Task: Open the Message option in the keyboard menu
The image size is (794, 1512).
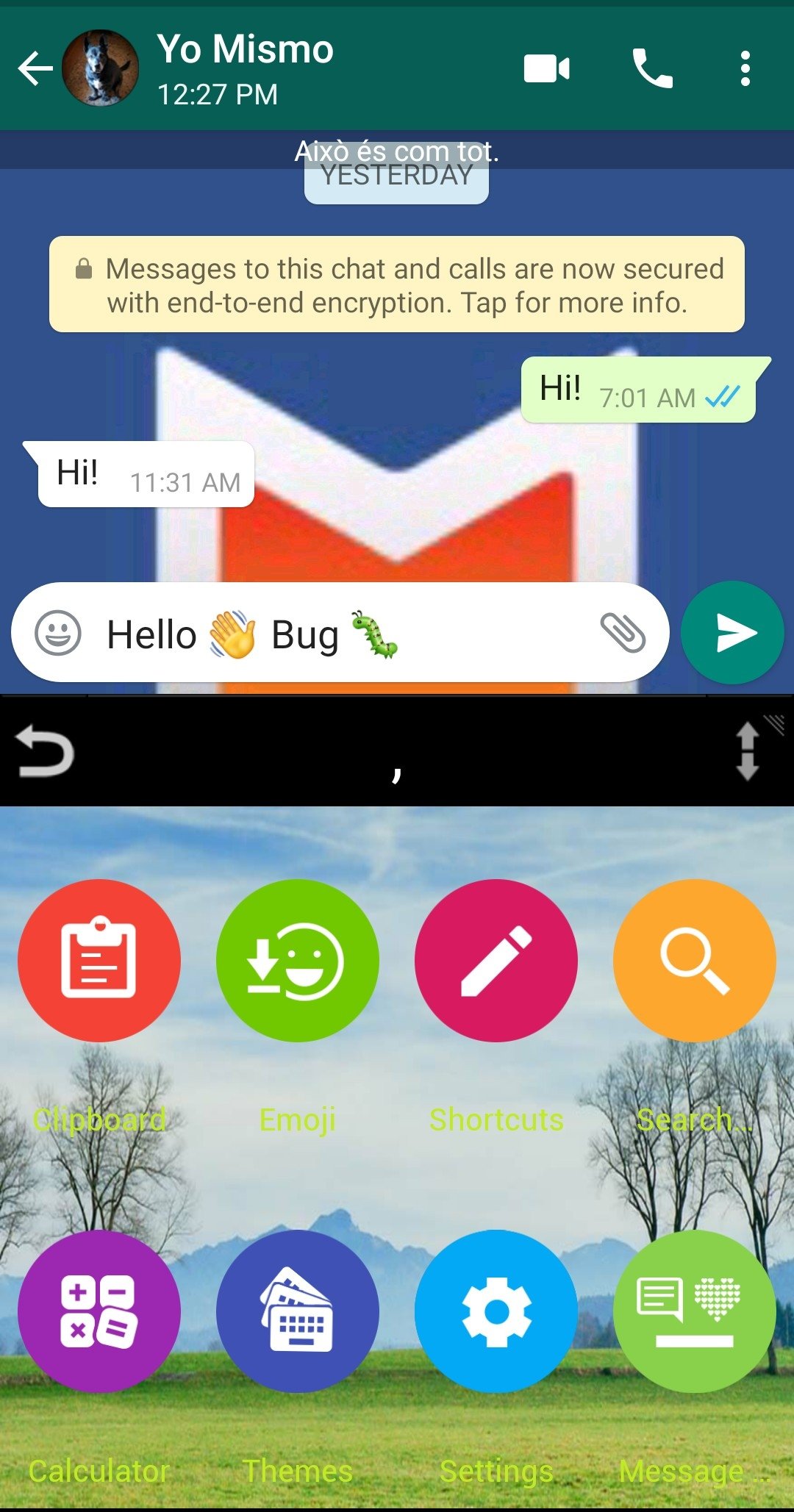Action: click(x=695, y=1311)
